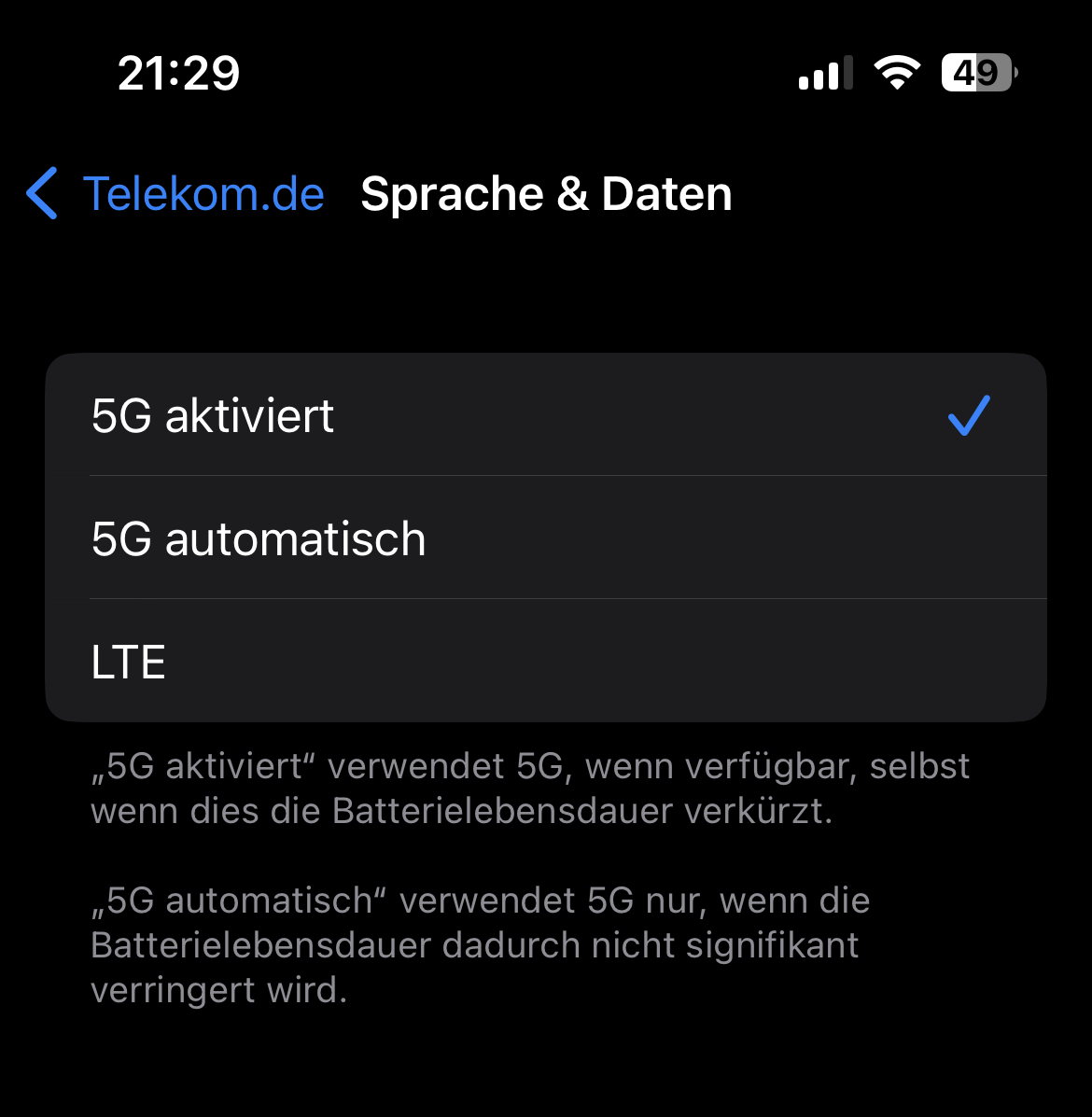Switch to LTE only
This screenshot has width=1092, height=1117.
(545, 662)
